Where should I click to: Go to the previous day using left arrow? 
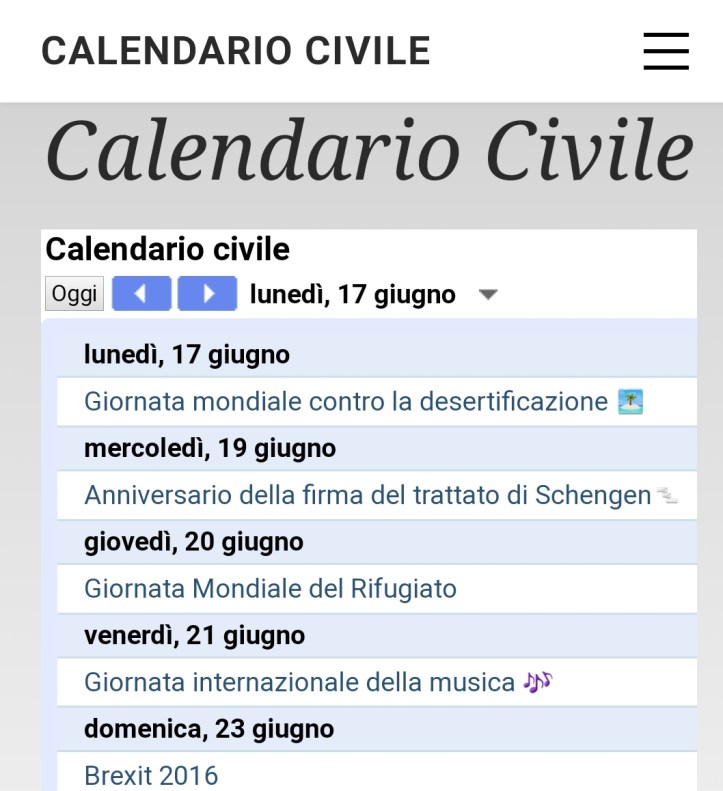141,293
